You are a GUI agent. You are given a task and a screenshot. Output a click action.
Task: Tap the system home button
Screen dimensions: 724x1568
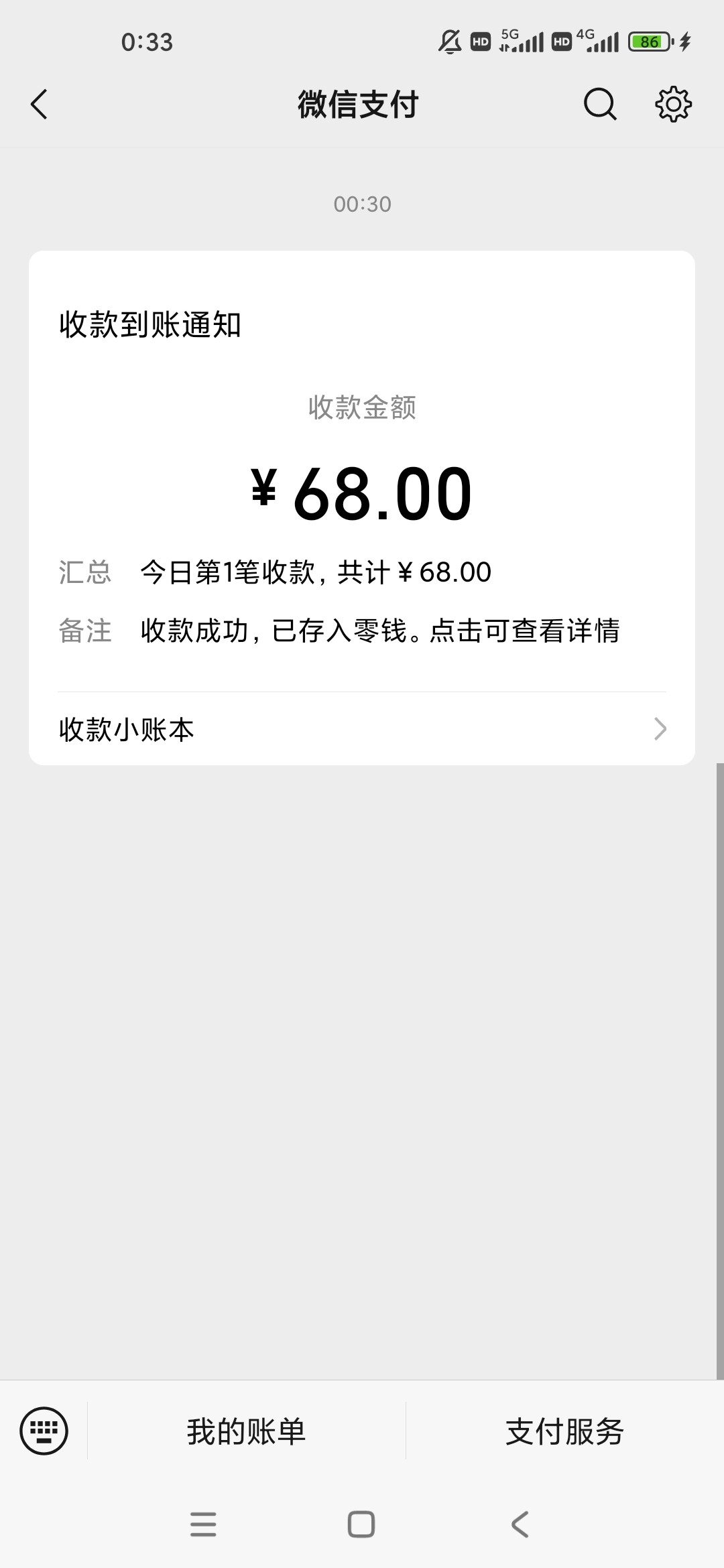(361, 1524)
